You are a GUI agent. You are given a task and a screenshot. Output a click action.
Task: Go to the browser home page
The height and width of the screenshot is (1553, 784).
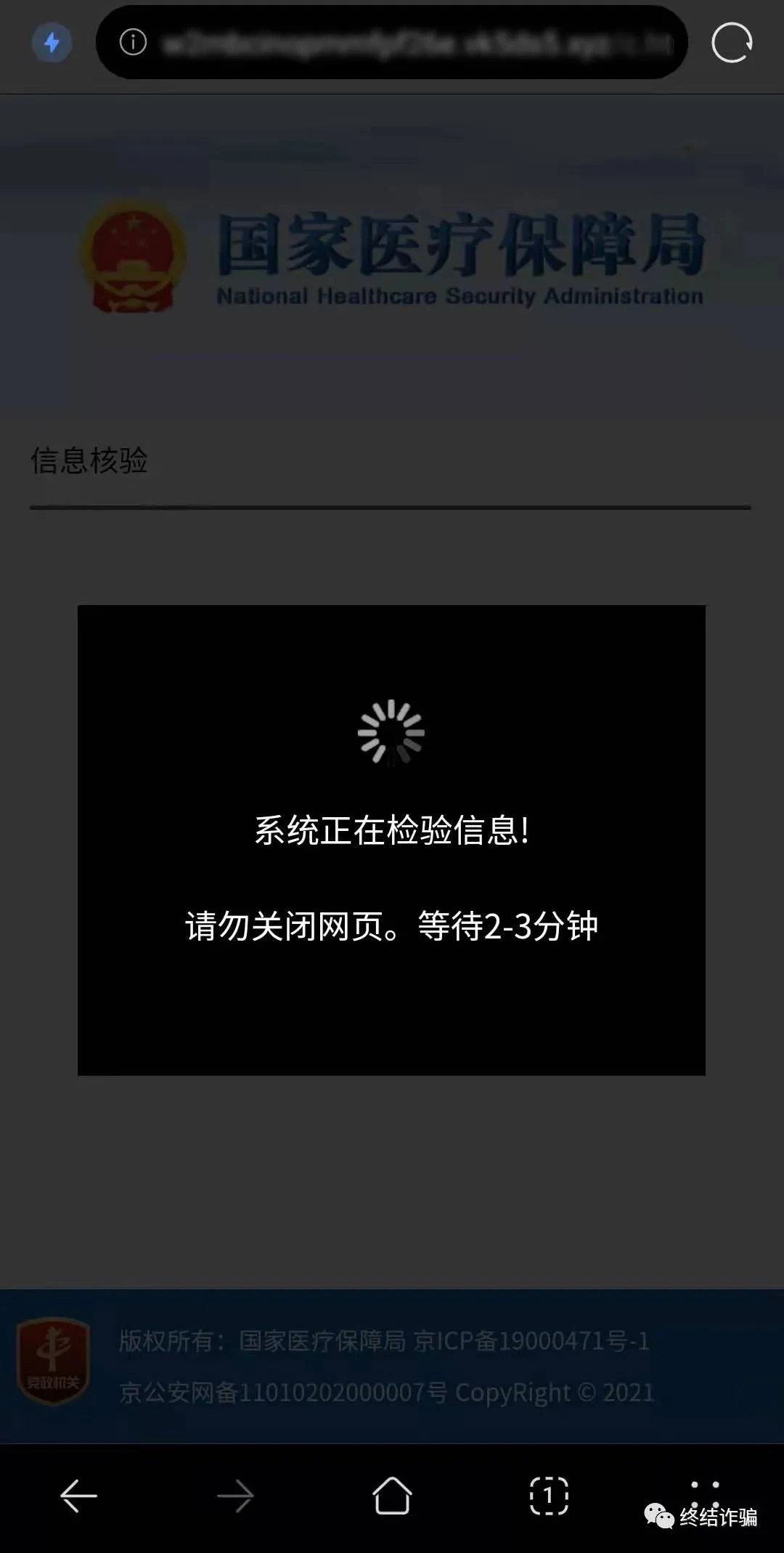click(392, 1496)
